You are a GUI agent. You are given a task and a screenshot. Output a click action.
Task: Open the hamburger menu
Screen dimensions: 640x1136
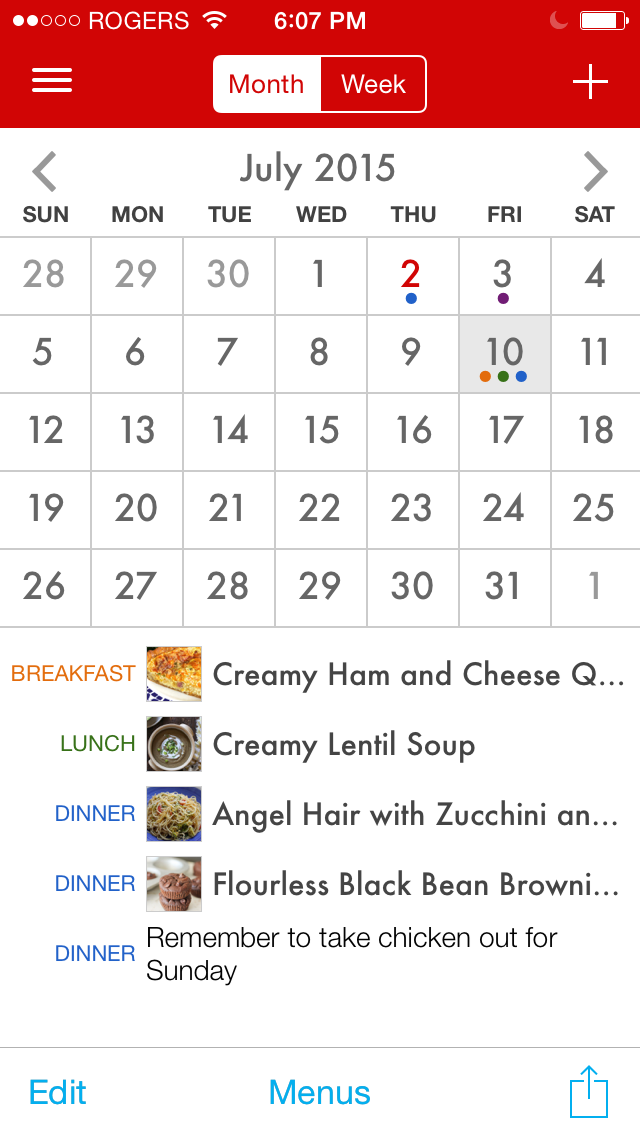click(x=51, y=80)
